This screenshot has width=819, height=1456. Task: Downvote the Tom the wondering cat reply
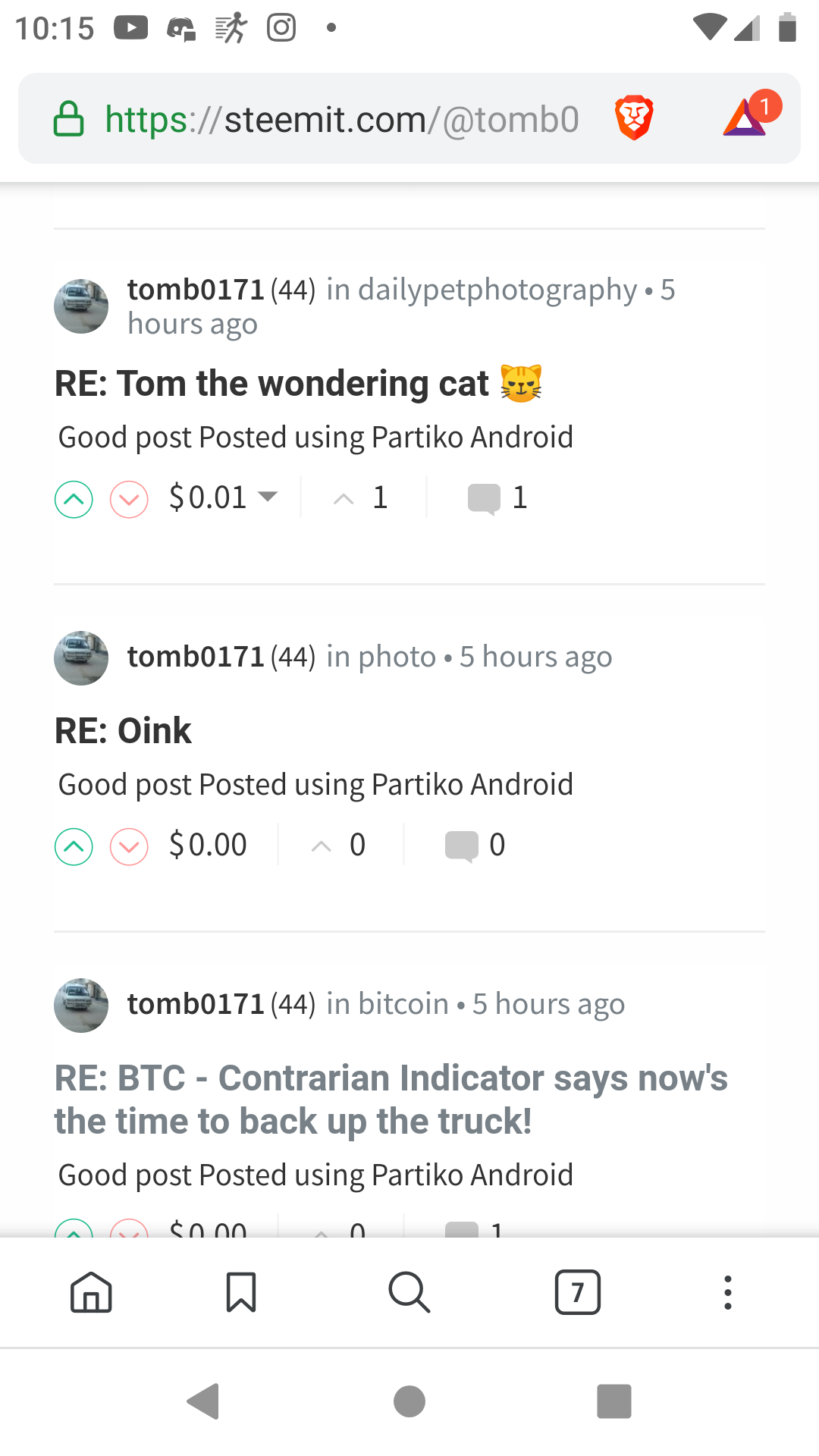(x=129, y=499)
